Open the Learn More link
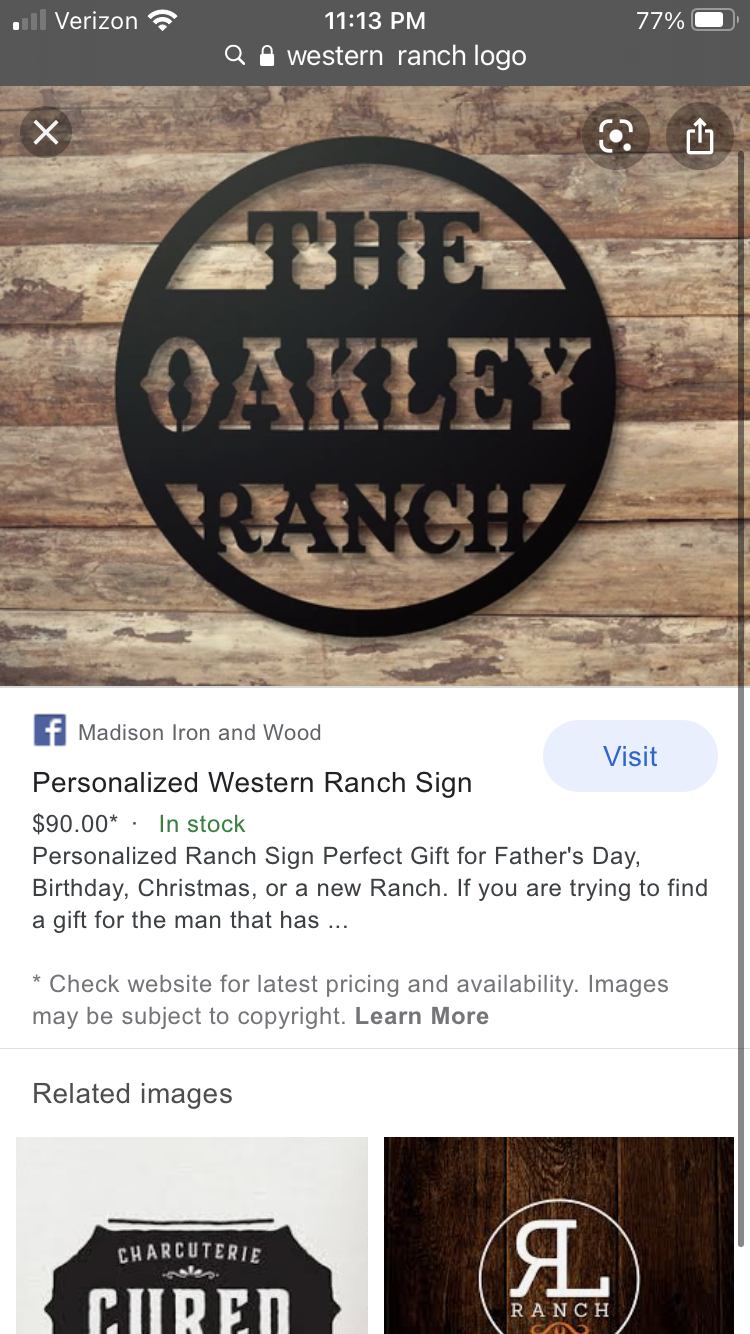This screenshot has width=750, height=1334. click(421, 1016)
